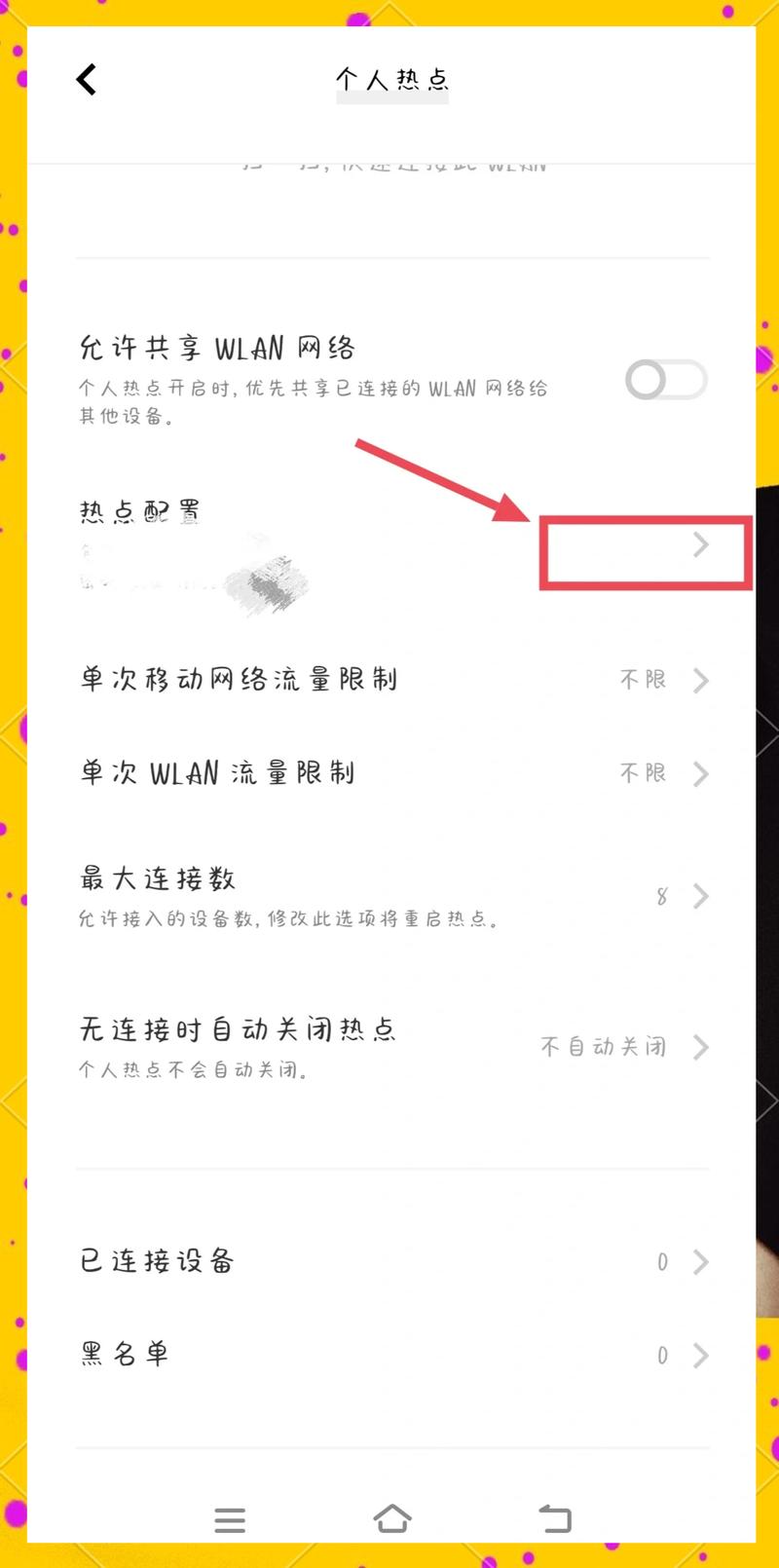This screenshot has height=1568, width=779.
Task: Open 热点配置 hotspot configuration
Action: 645,547
